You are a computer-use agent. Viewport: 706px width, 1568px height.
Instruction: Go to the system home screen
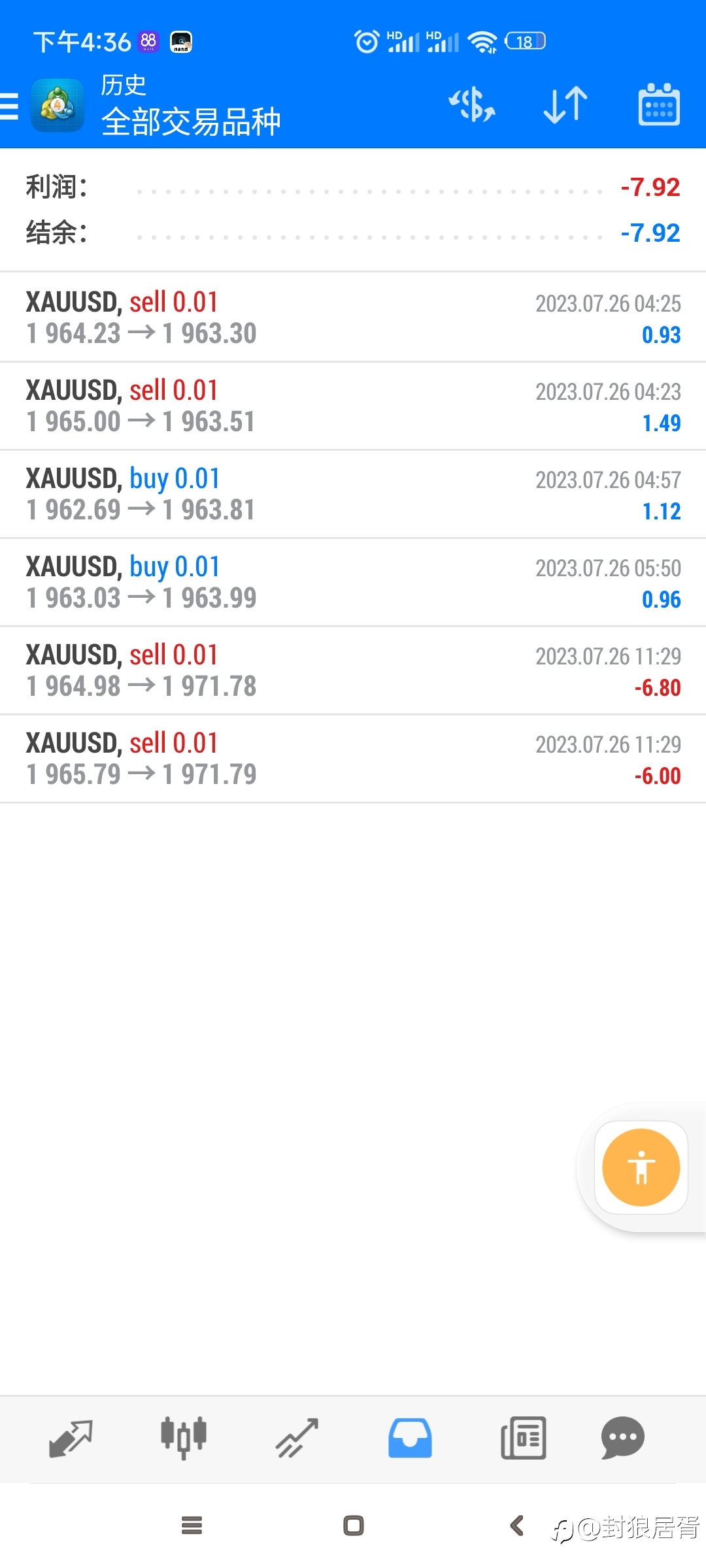pos(354,1526)
